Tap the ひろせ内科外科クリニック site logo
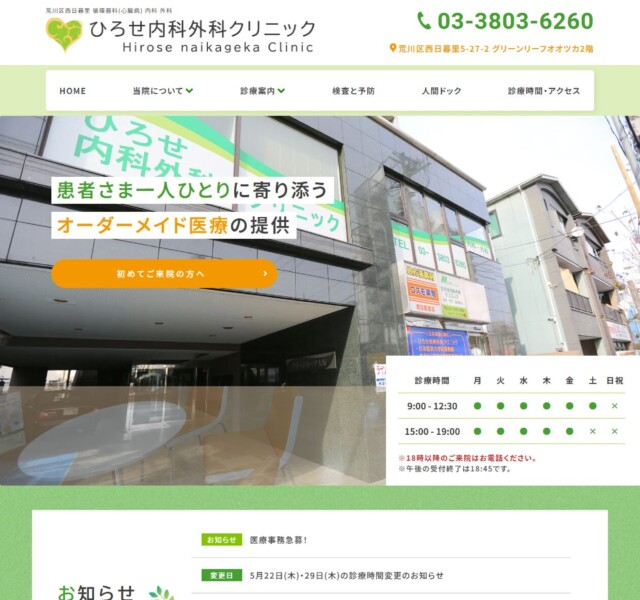The width and height of the screenshot is (640, 600). point(180,35)
